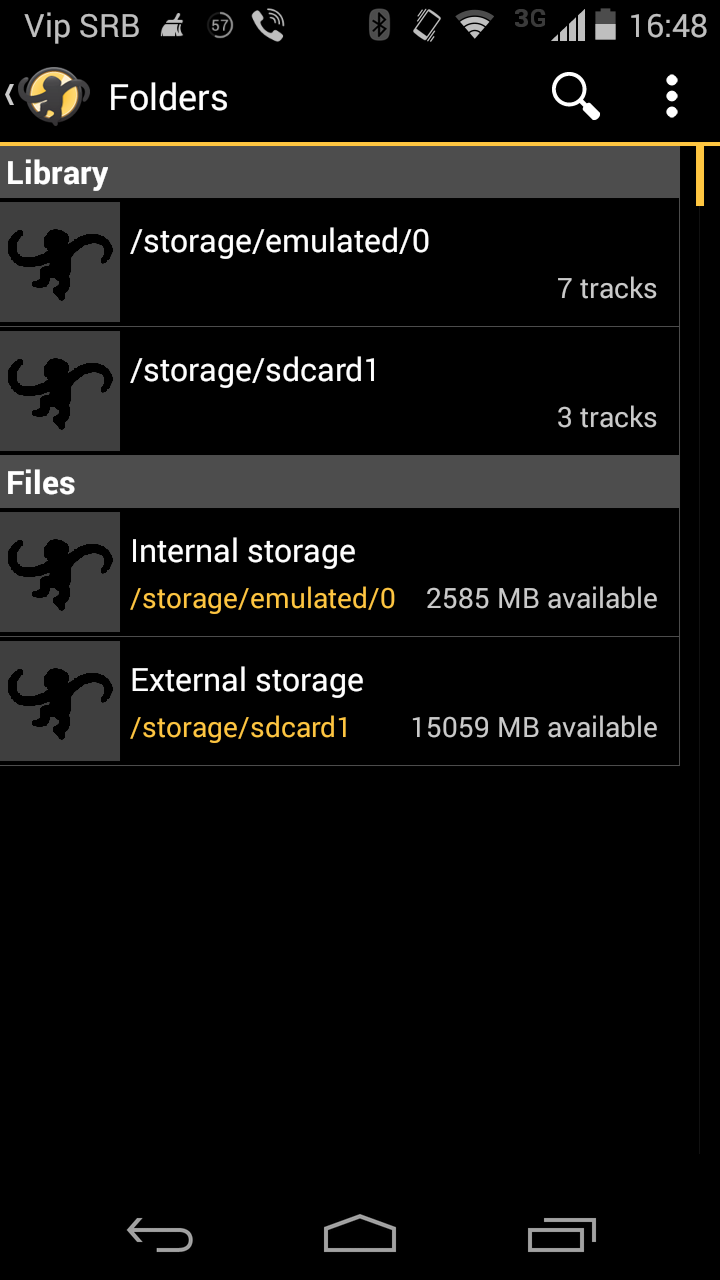Go to the home screen
Screen dimensions: 720x1280
(x=360, y=1235)
